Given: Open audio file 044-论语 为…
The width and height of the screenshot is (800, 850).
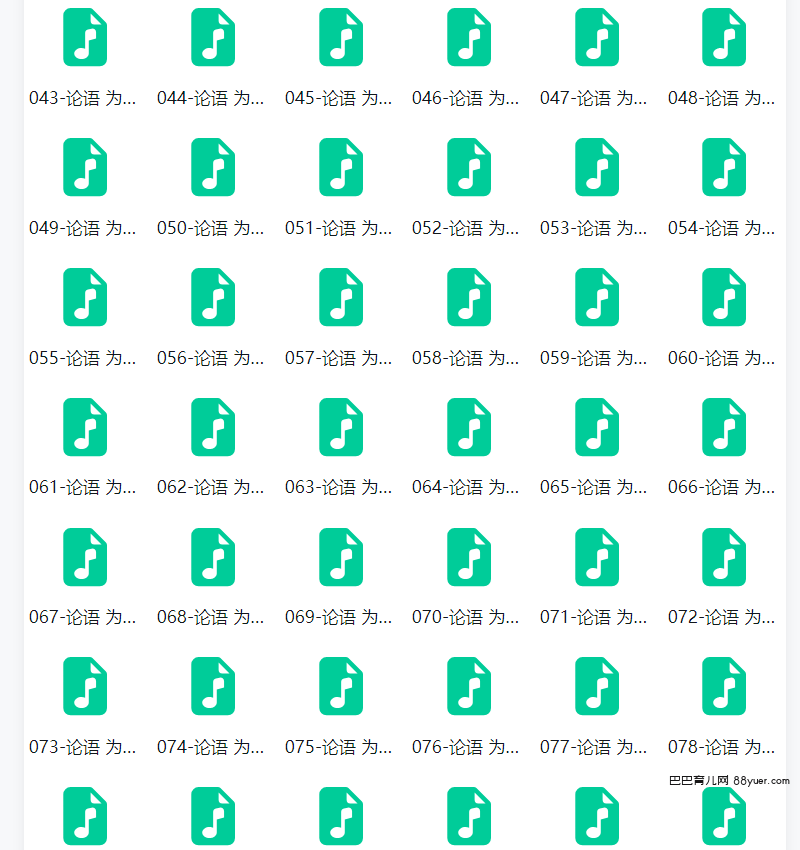Looking at the screenshot, I should click(213, 38).
